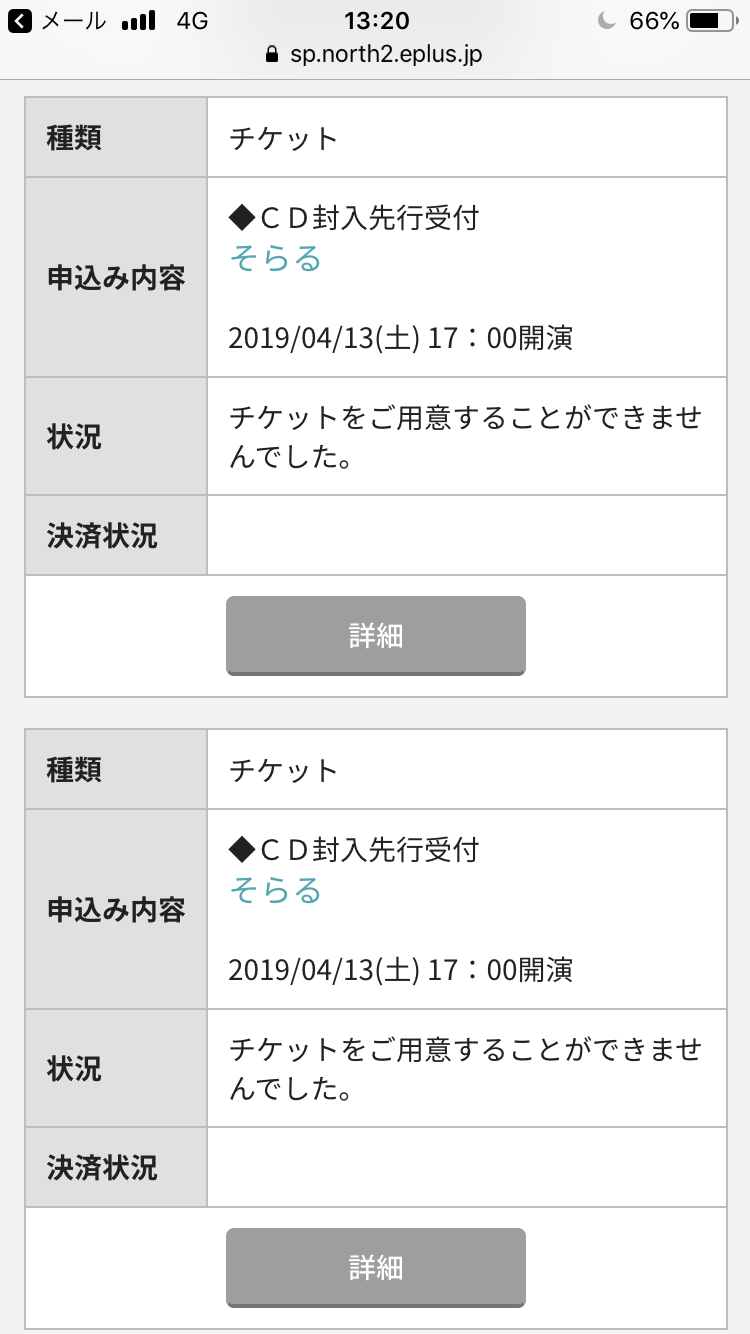Open the そらる link in the first card
The image size is (750, 1334).
(x=275, y=258)
